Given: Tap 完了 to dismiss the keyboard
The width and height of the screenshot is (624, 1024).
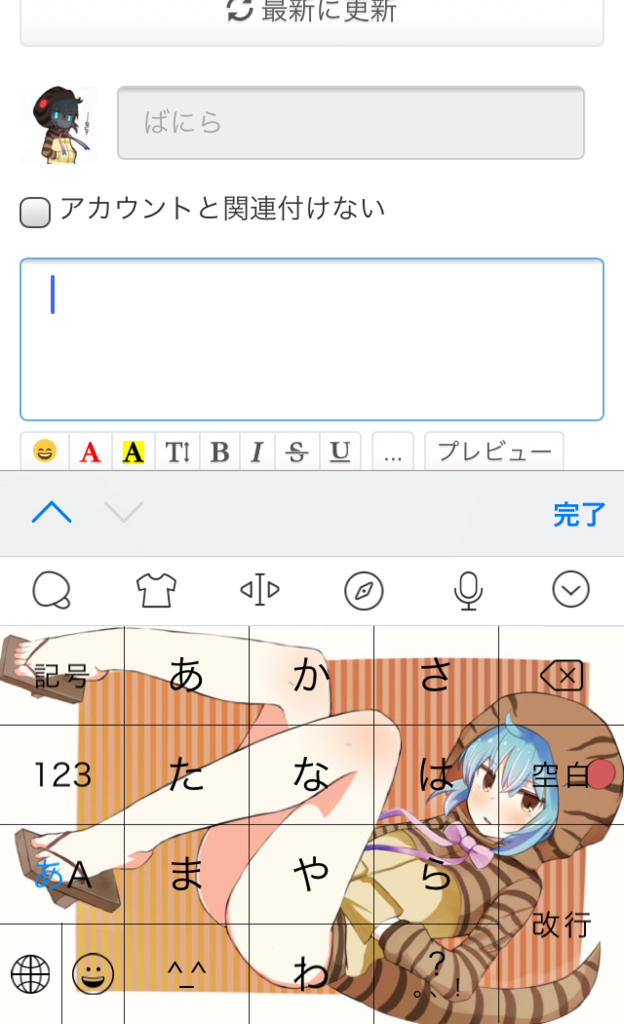Looking at the screenshot, I should 579,514.
